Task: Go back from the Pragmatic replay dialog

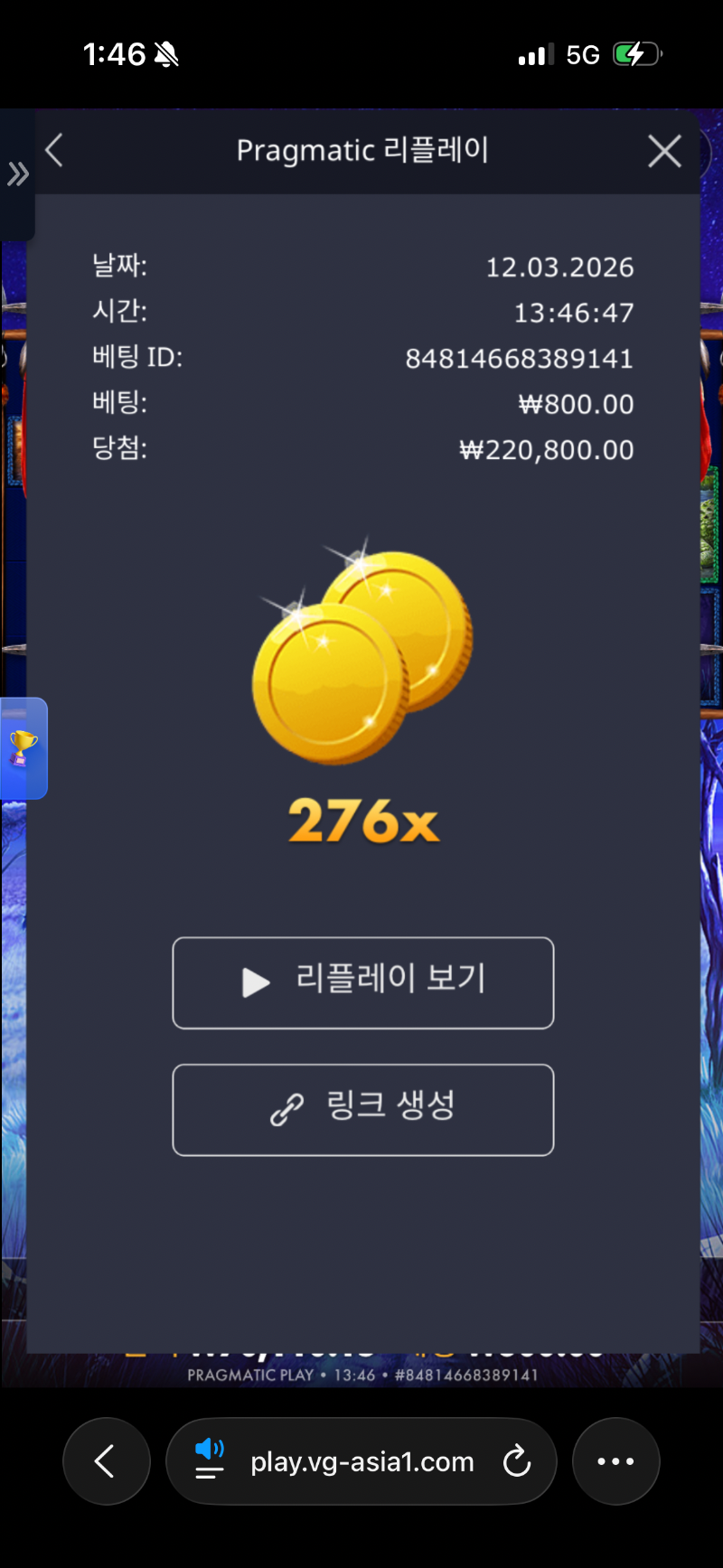Action: [x=55, y=150]
